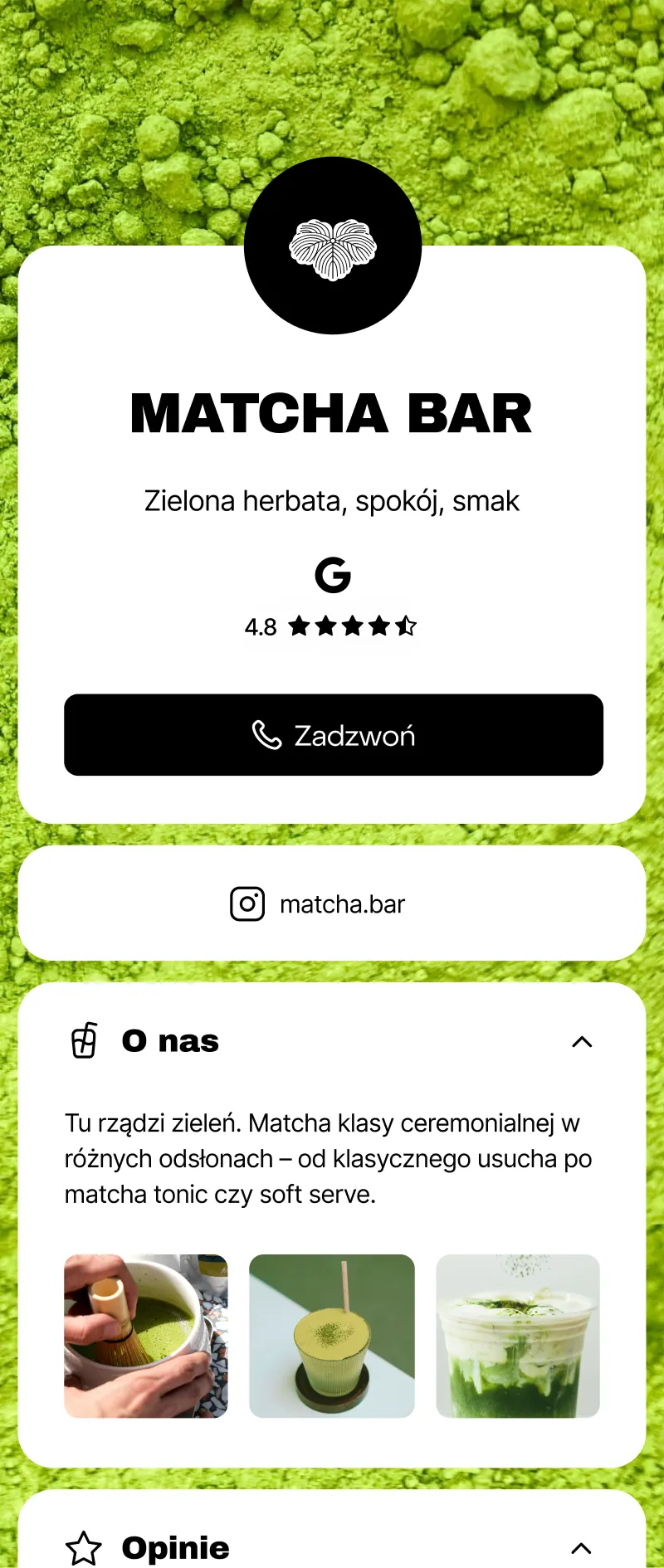Click the Google G icon above the rating
Viewport: 664px width, 1568px height.
coord(332,574)
